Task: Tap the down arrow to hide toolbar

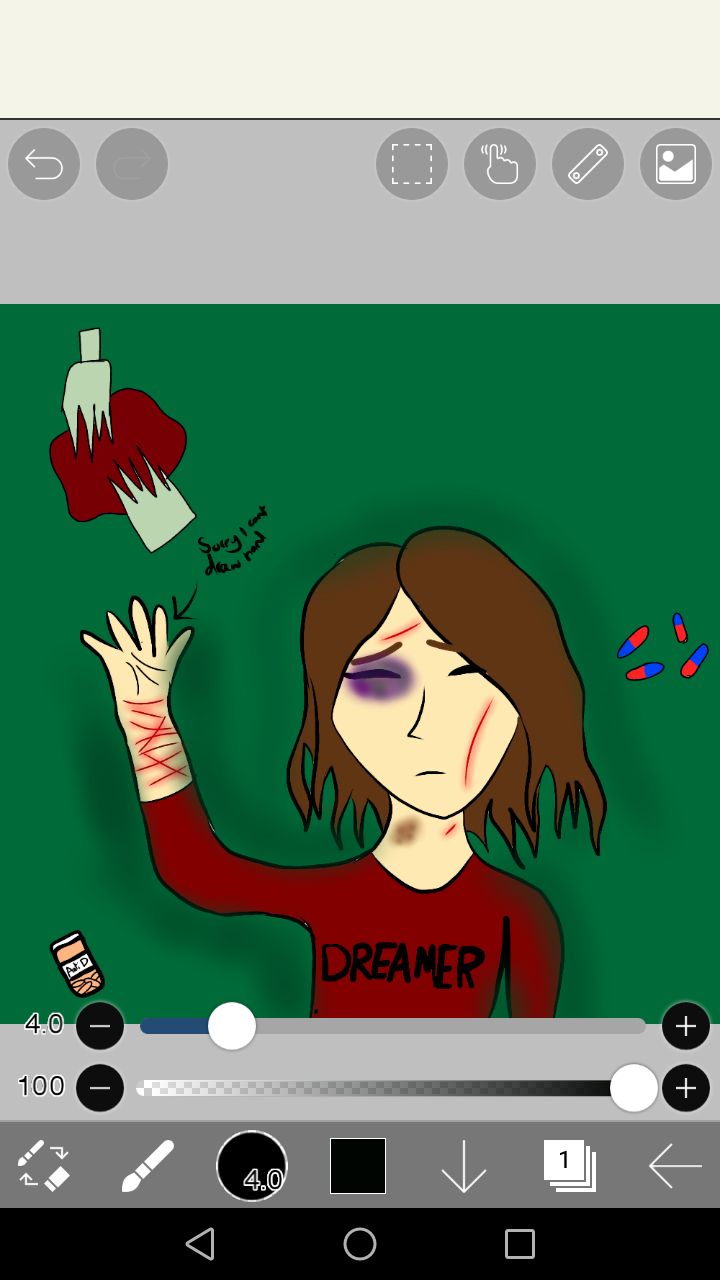Action: click(464, 1165)
